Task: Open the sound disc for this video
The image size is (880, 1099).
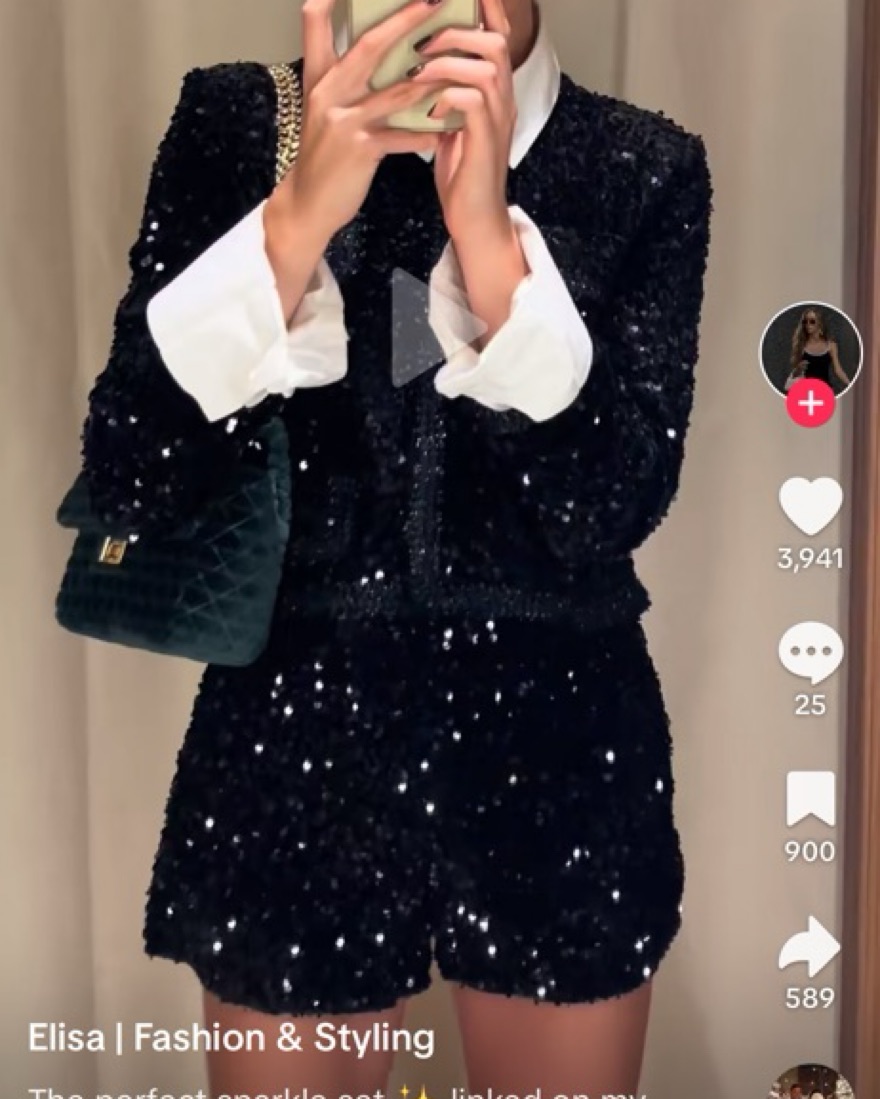Action: (x=812, y=1085)
